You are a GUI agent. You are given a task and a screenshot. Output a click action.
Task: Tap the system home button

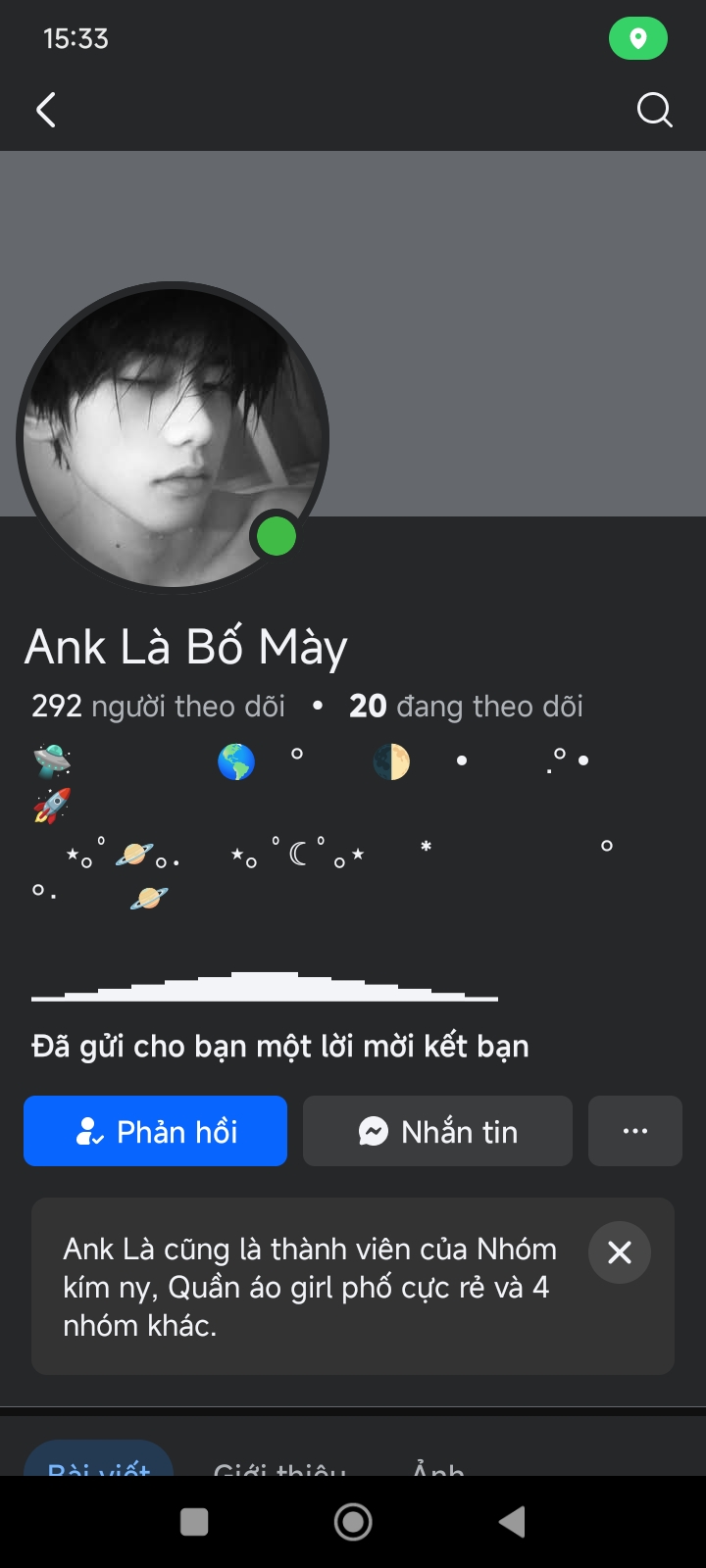tap(353, 1522)
